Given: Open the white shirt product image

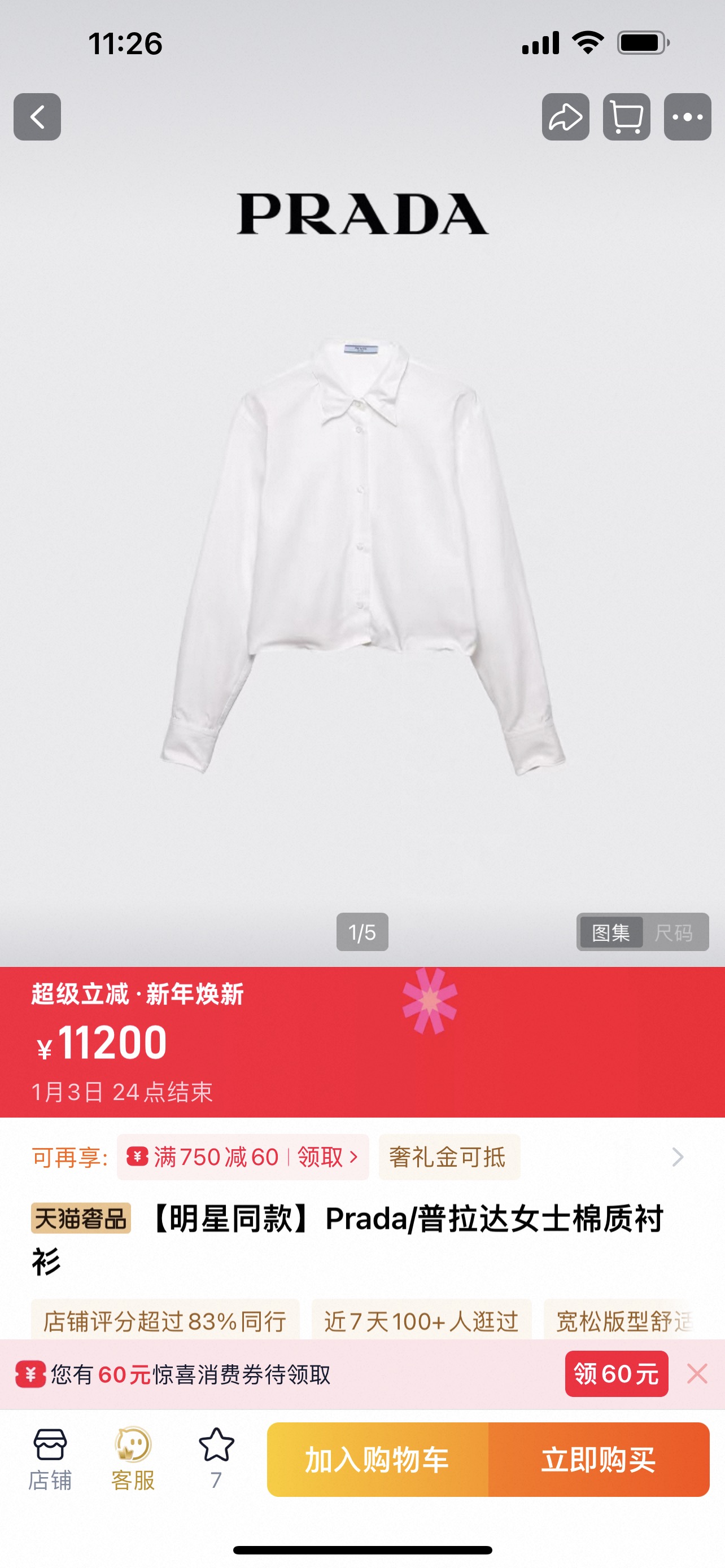Looking at the screenshot, I should point(363,554).
